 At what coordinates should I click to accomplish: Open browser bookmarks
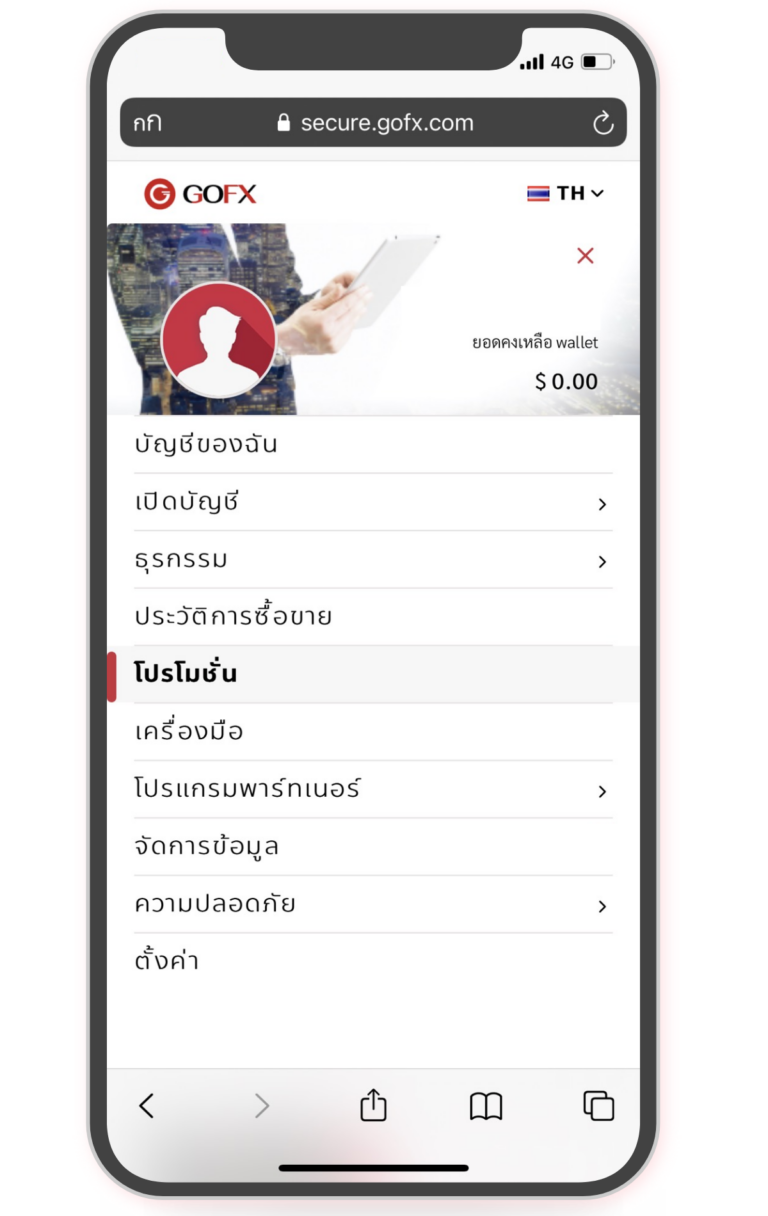coord(486,1105)
